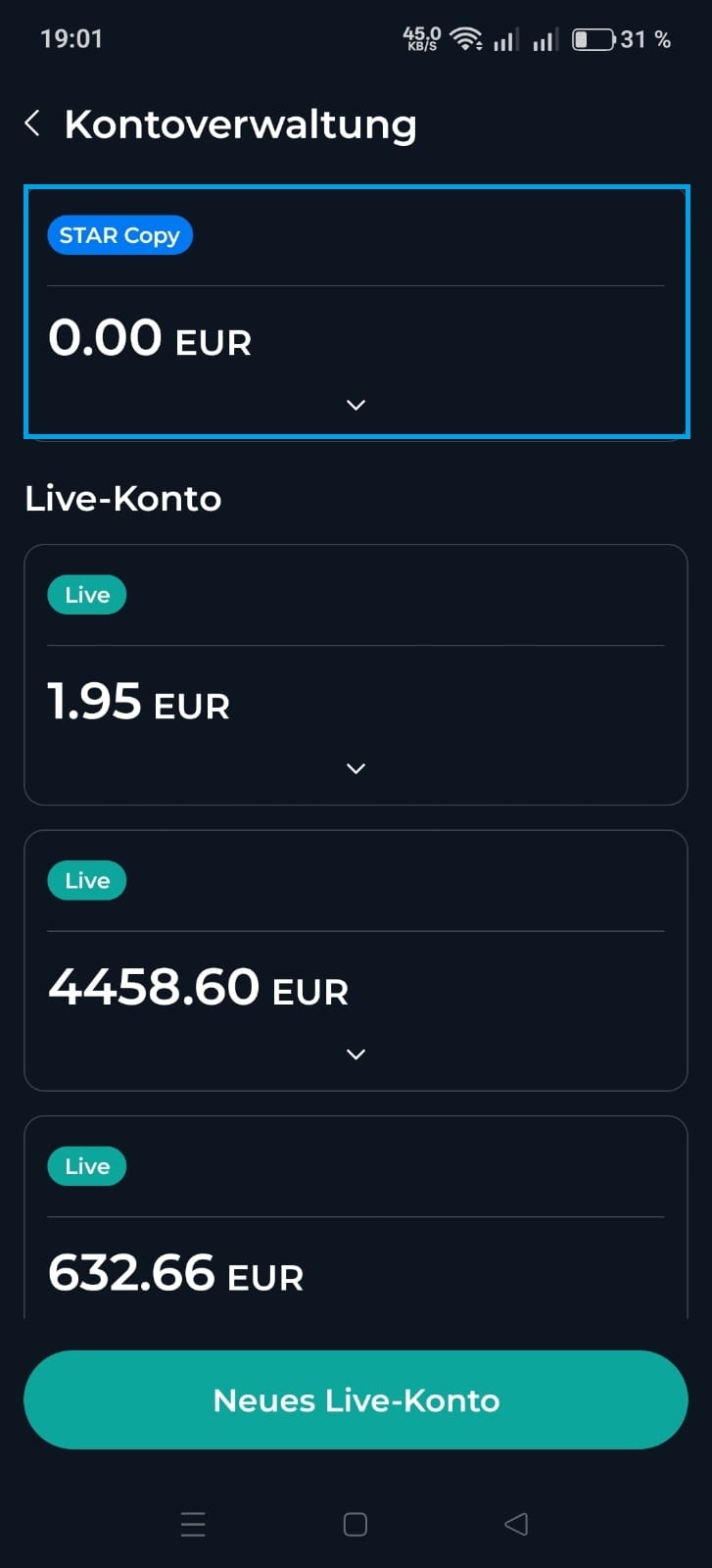Click the Live badge on the 4458.60 EUR account
The width and height of the screenshot is (712, 1568).
pos(86,880)
